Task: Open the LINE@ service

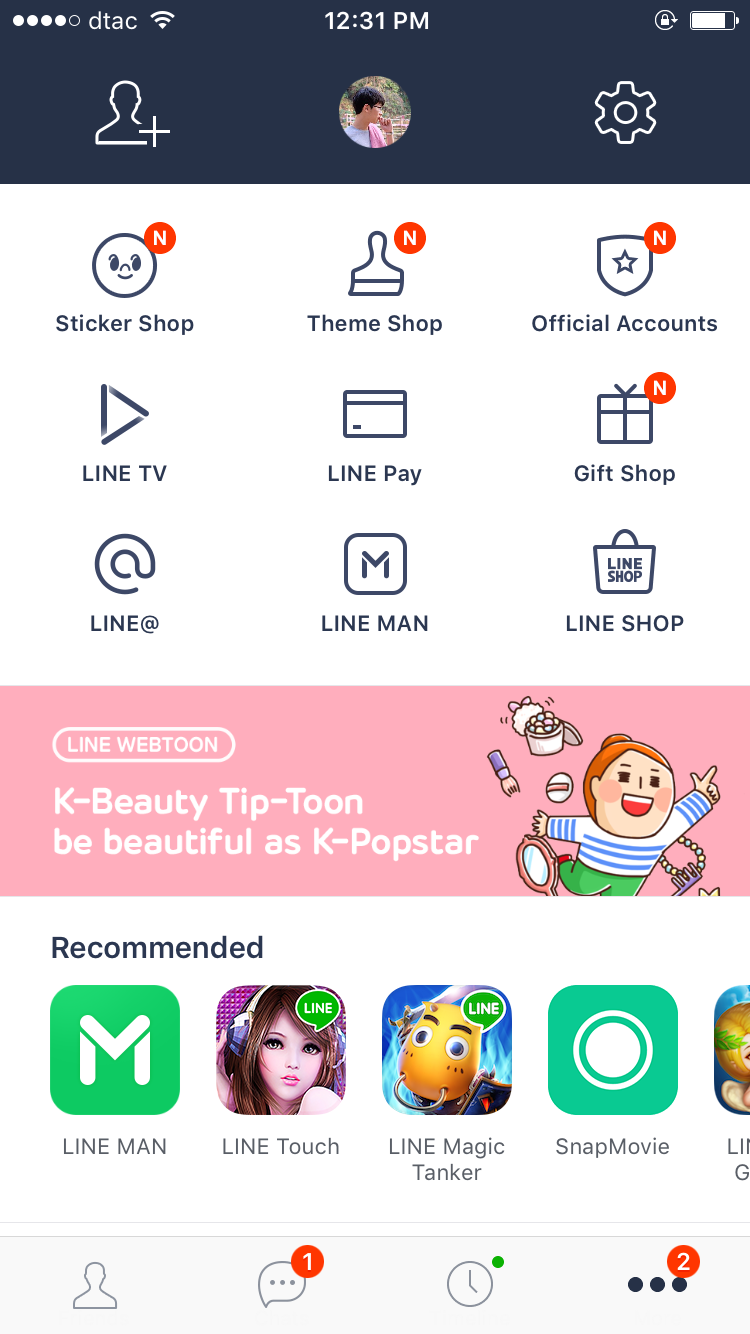Action: (125, 581)
